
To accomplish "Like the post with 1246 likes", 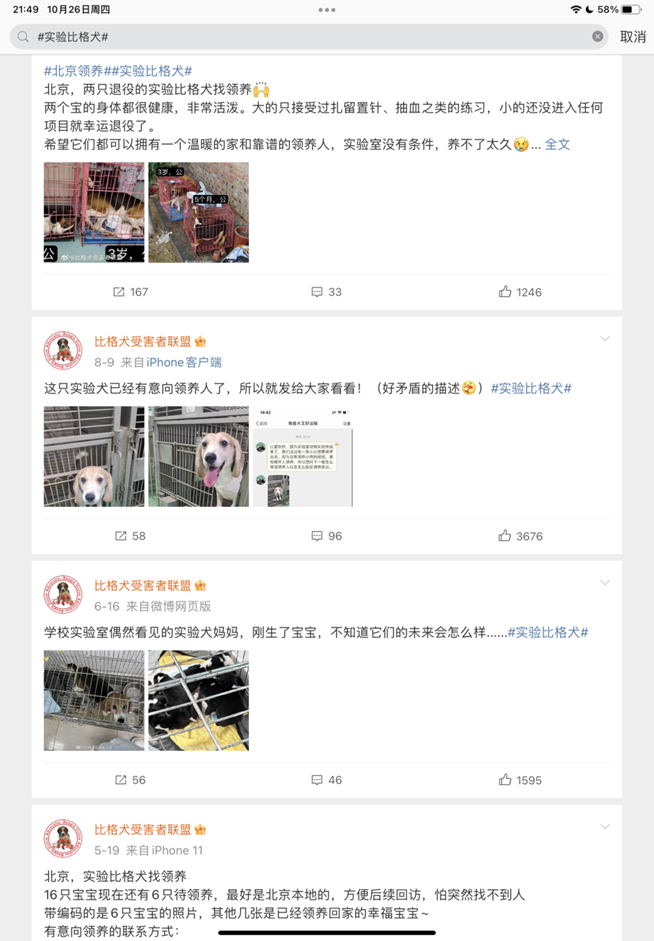I will (520, 292).
